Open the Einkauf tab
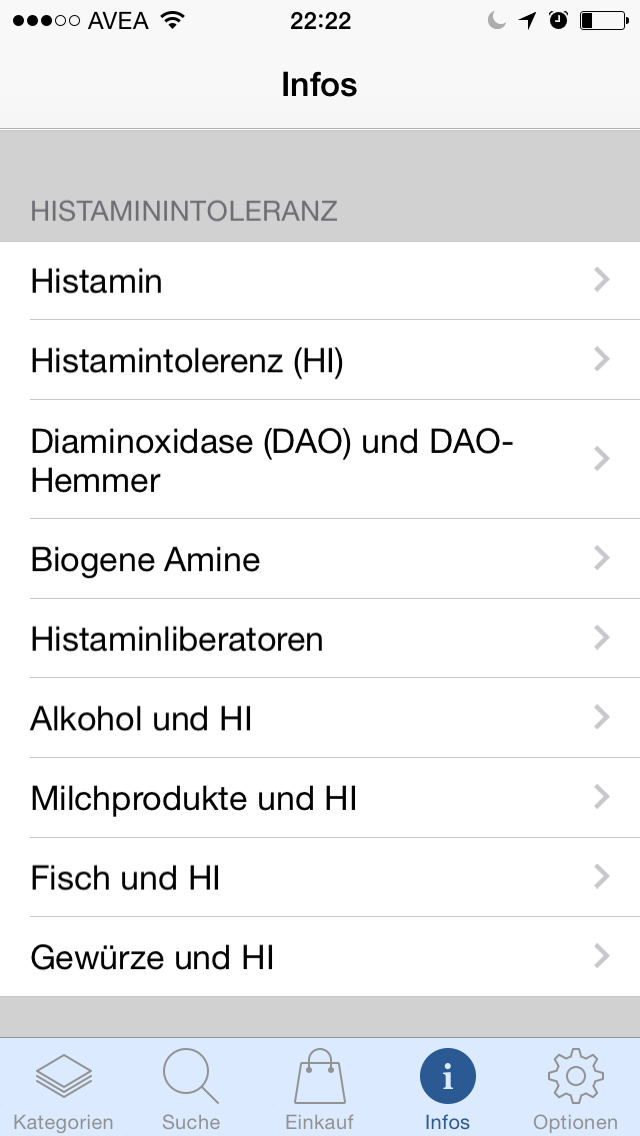The image size is (640, 1136). (x=319, y=1088)
